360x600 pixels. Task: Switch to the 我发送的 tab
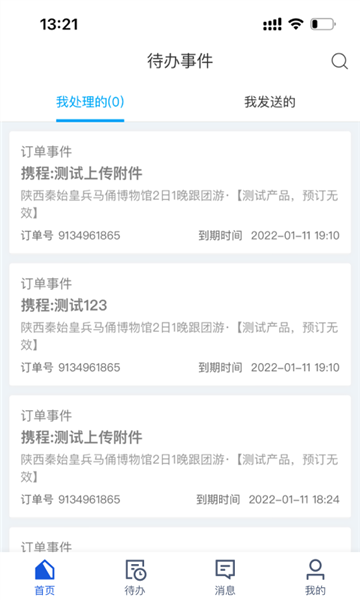[x=270, y=102]
